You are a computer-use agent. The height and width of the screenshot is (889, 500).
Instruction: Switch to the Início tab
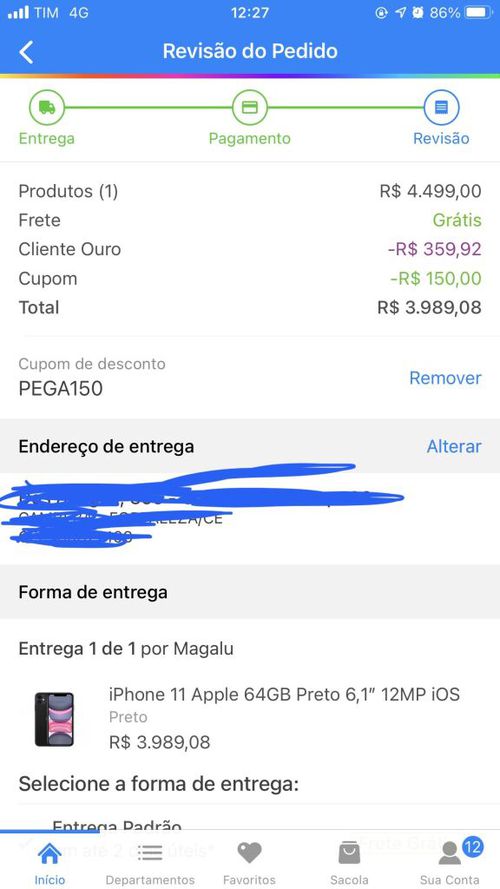49,863
